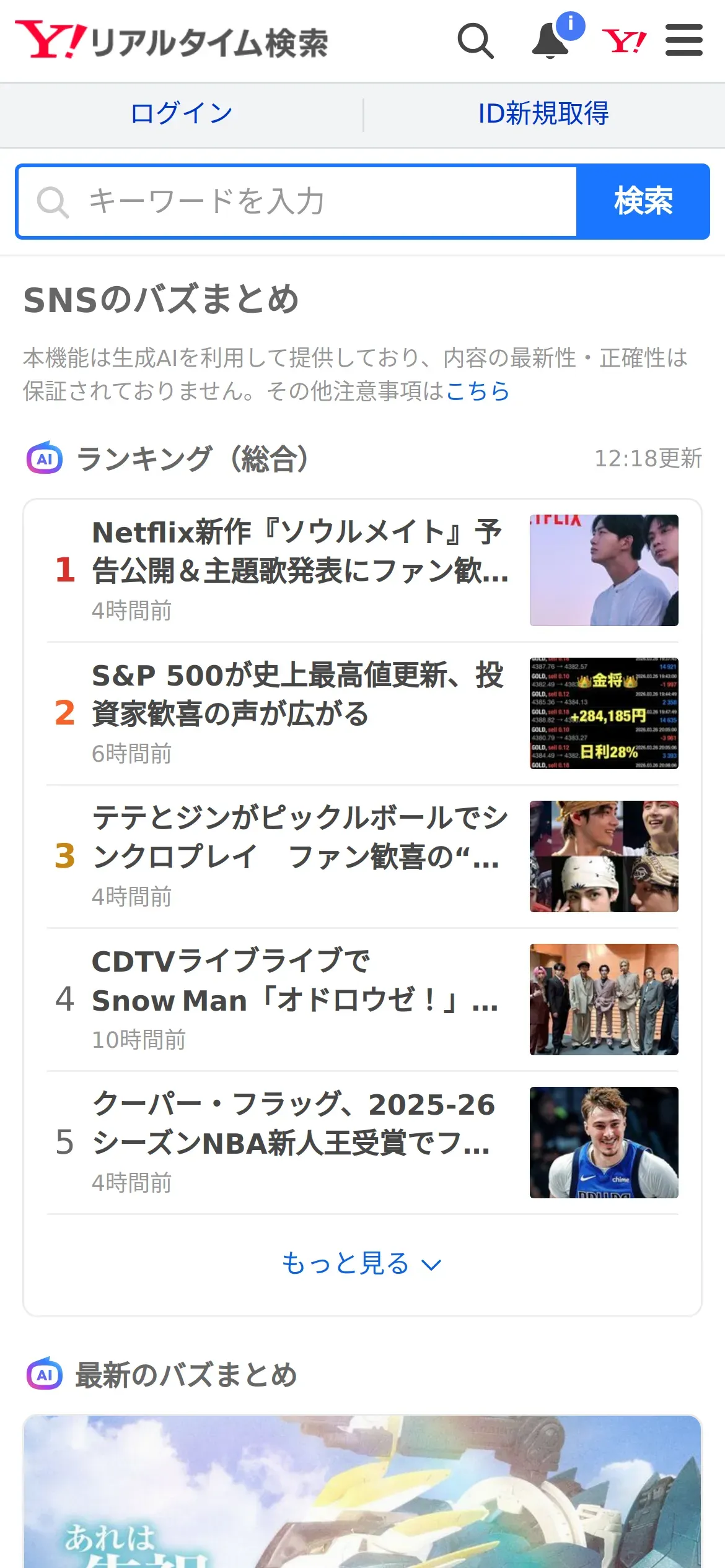Viewport: 725px width, 1568px height.
Task: Tap the ログイン link
Action: click(182, 114)
